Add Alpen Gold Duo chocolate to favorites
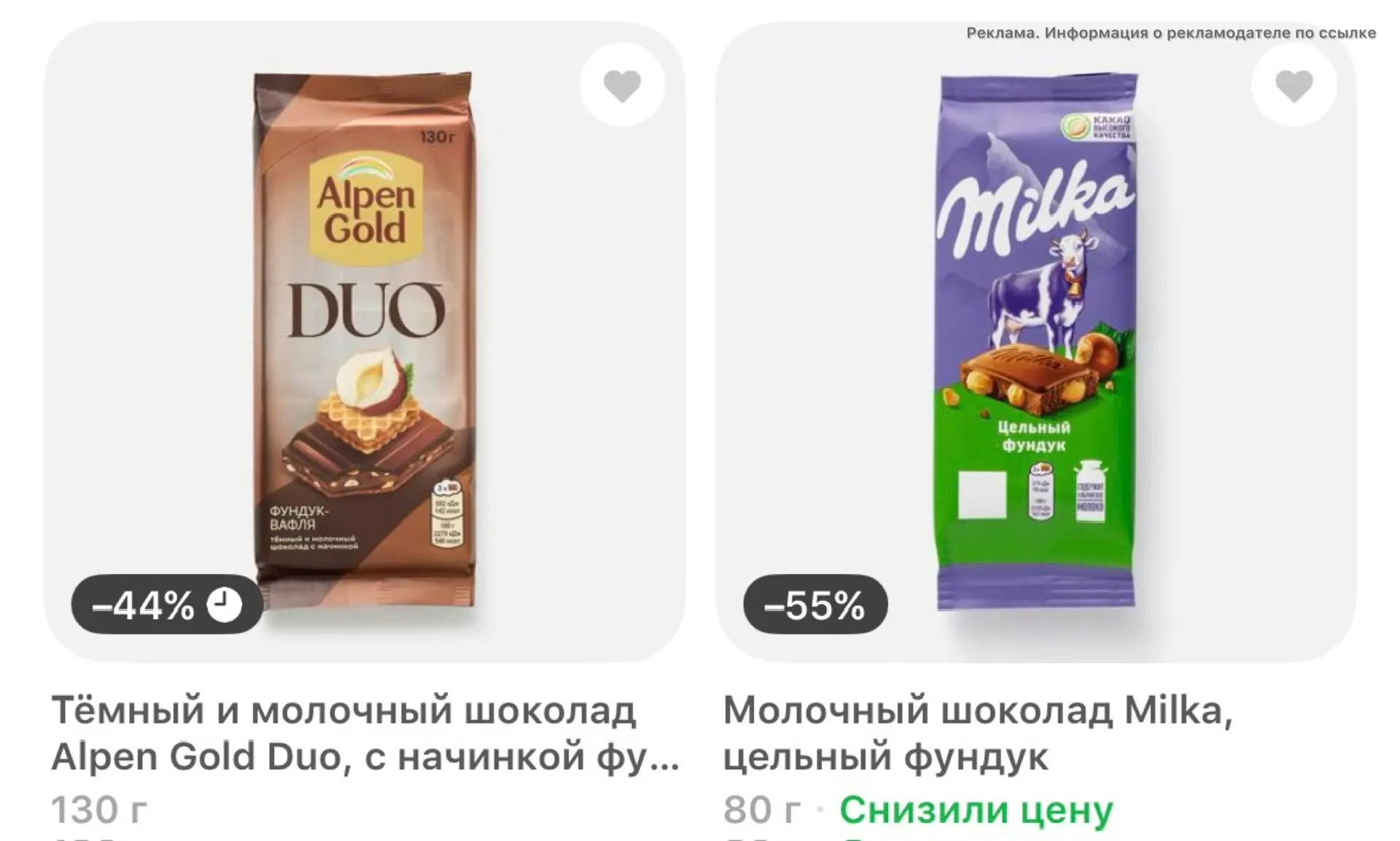1400x841 pixels. tap(622, 85)
